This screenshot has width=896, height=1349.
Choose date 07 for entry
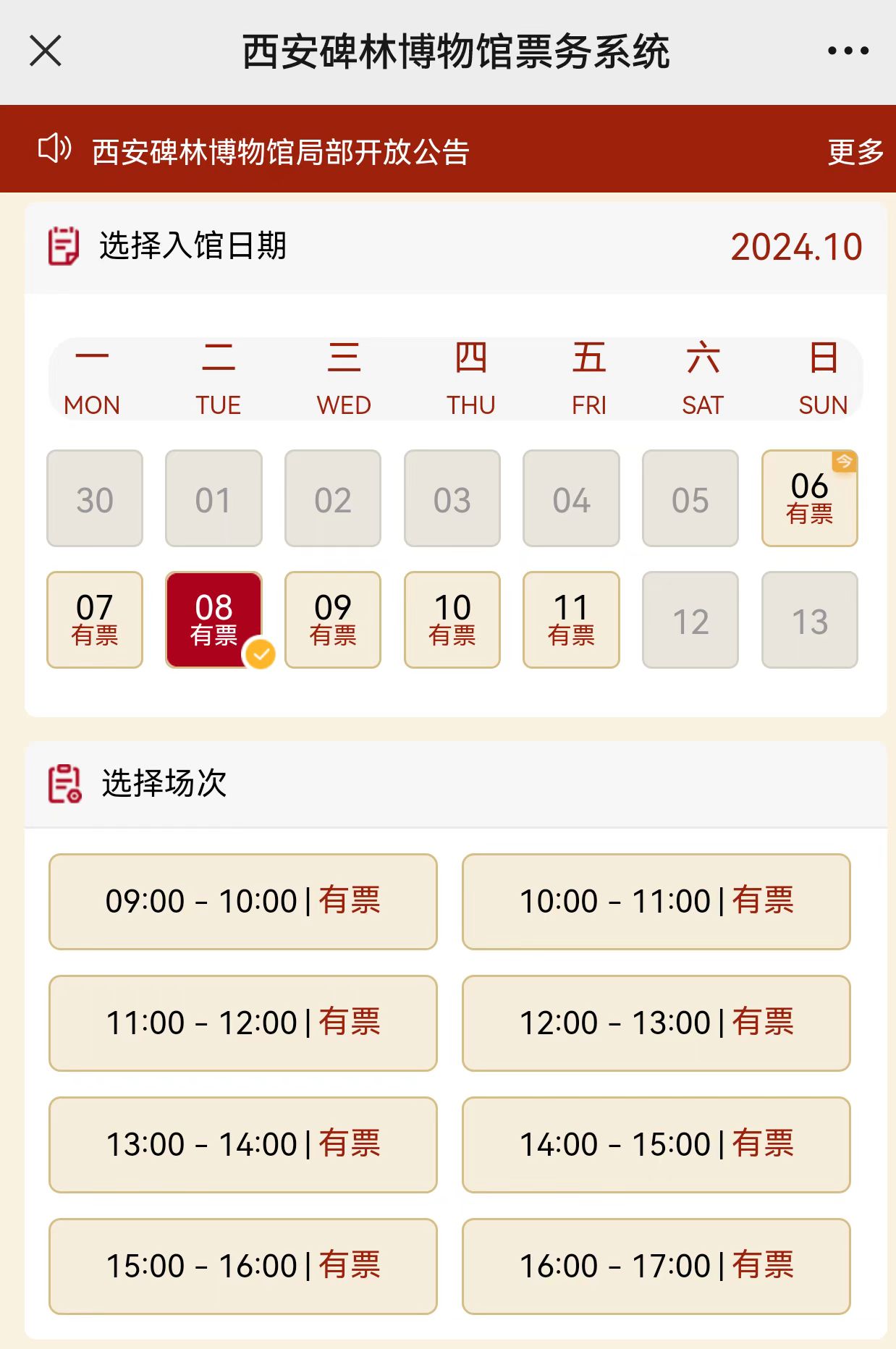click(95, 619)
